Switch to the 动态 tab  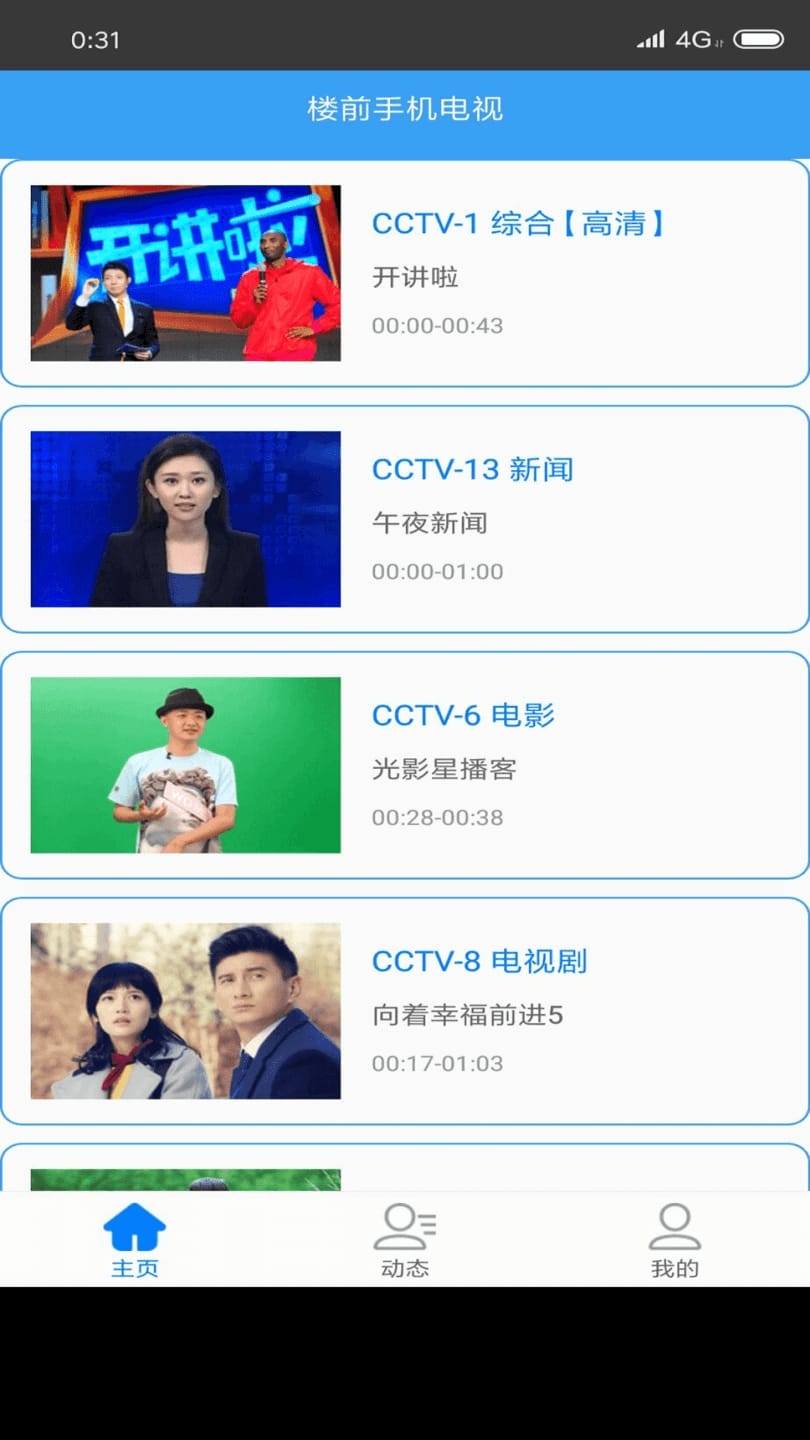click(405, 1240)
